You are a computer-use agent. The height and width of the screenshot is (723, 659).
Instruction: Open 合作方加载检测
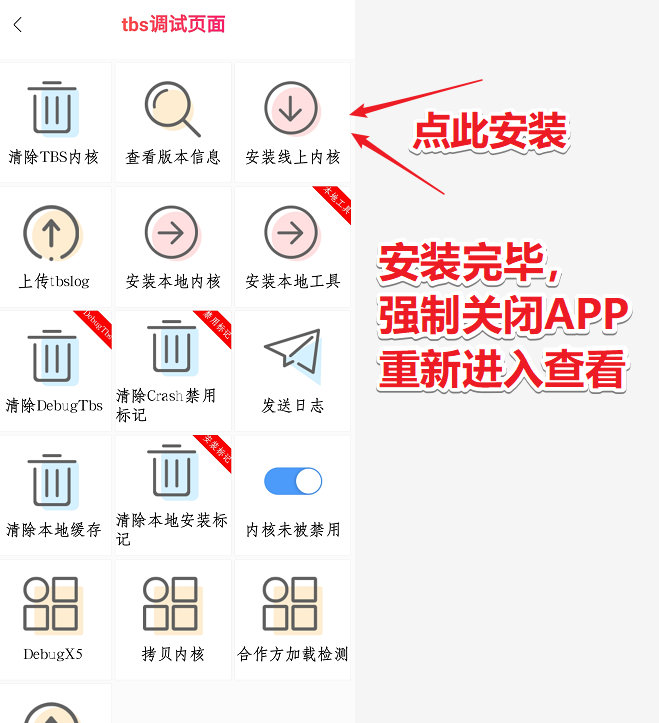coord(292,619)
